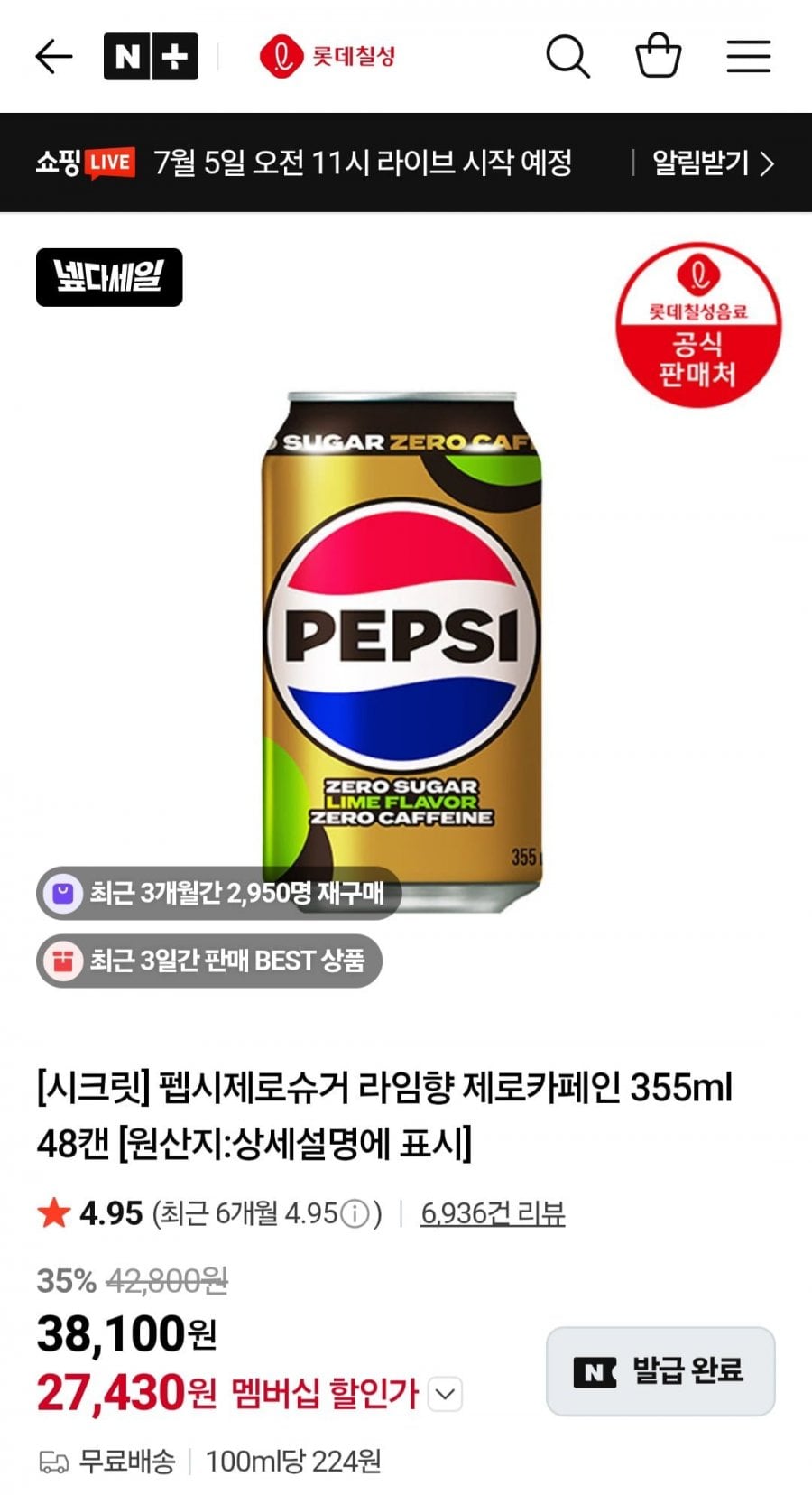Viewport: 812px width, 1495px height.
Task: Open the 6,936건 리뷰 link
Action: click(493, 1213)
